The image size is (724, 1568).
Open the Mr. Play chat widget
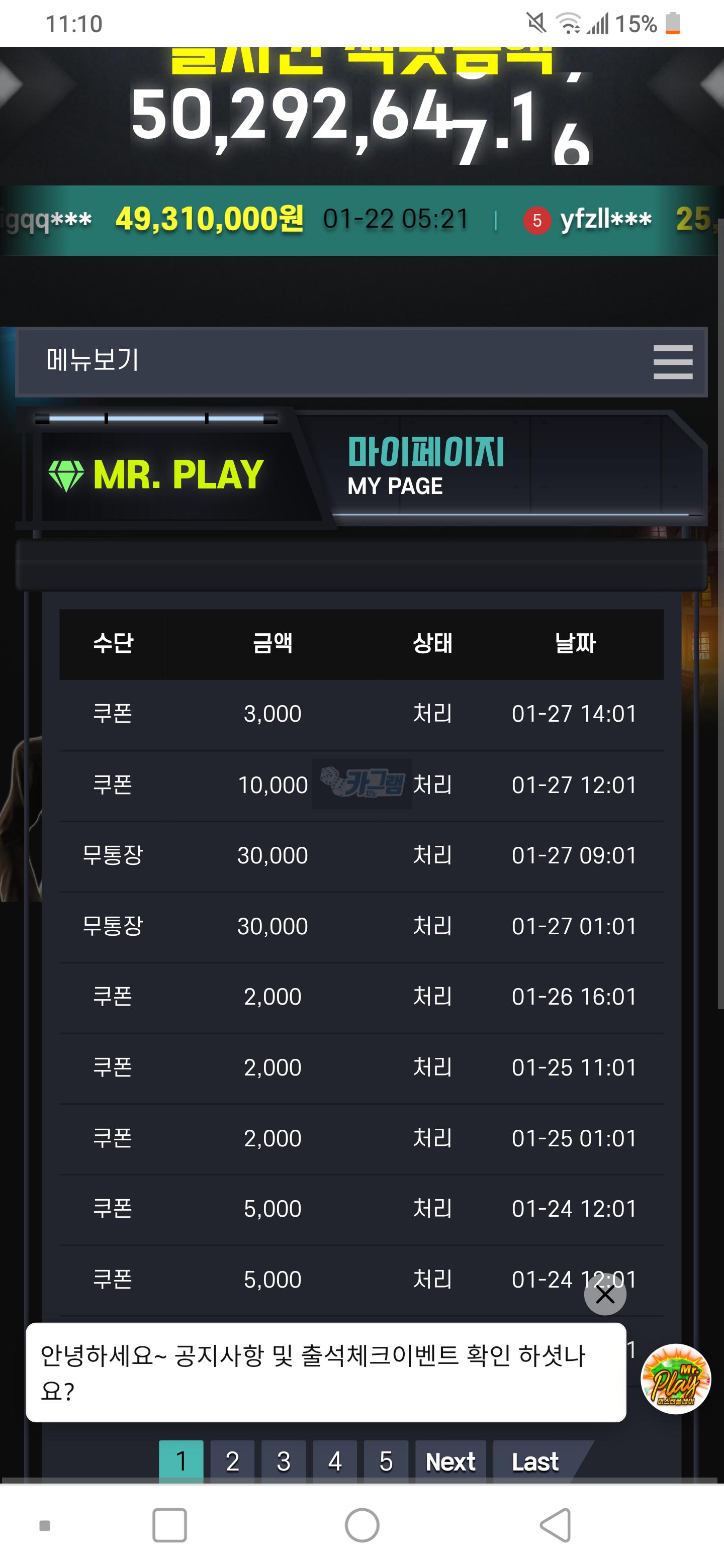[x=675, y=1378]
